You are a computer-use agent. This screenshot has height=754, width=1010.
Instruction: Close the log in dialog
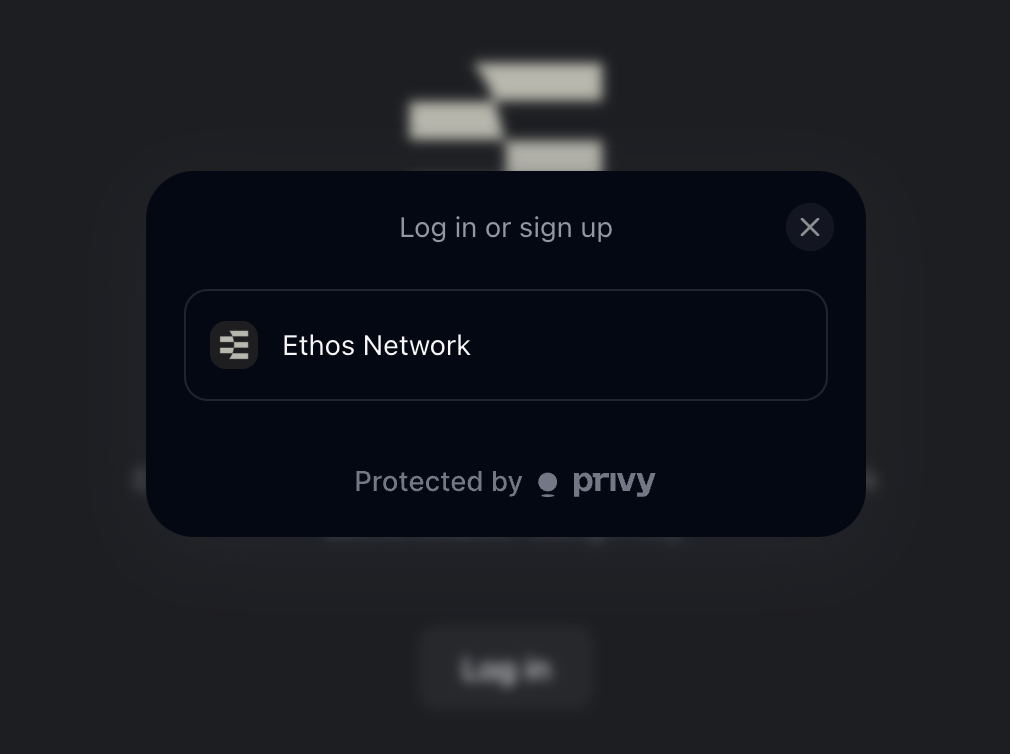coord(809,227)
